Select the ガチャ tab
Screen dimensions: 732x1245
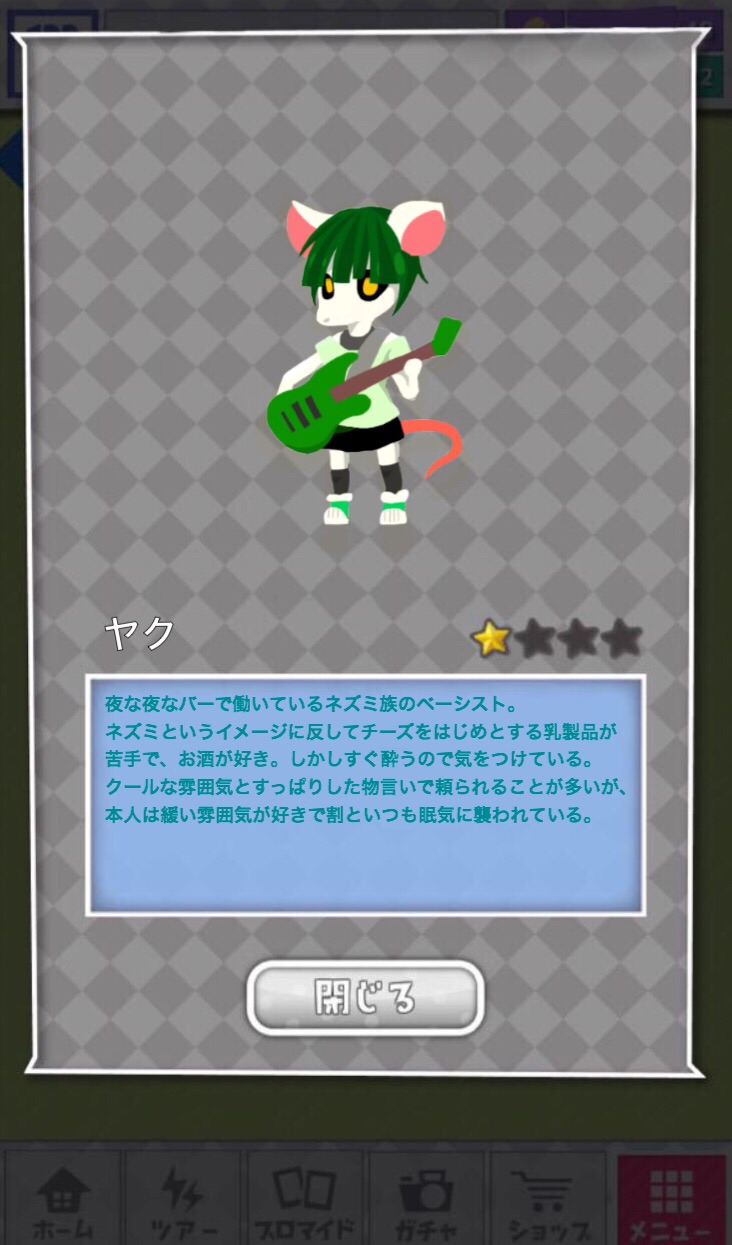click(426, 1200)
